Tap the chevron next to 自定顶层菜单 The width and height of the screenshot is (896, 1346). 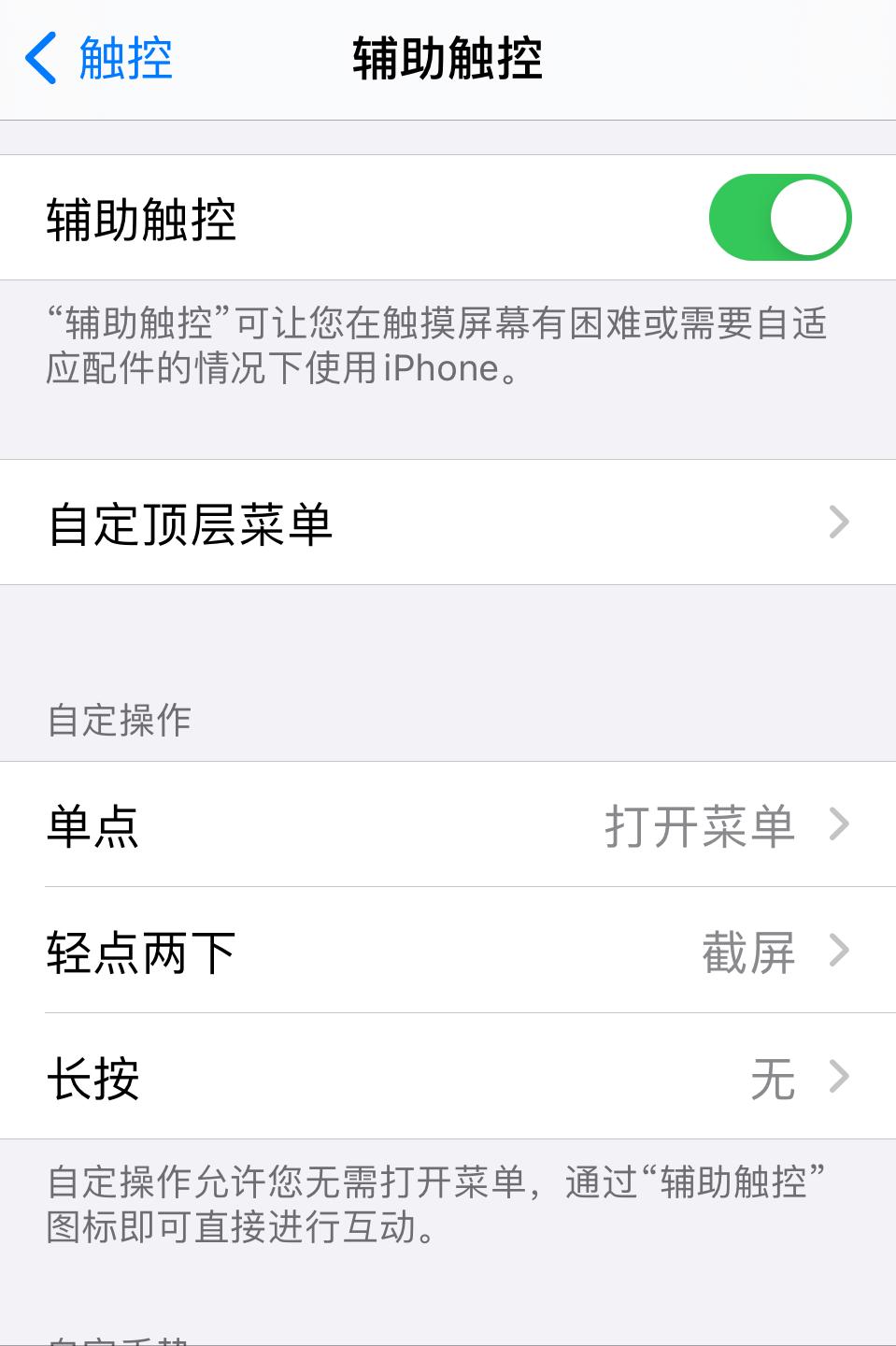[x=844, y=522]
